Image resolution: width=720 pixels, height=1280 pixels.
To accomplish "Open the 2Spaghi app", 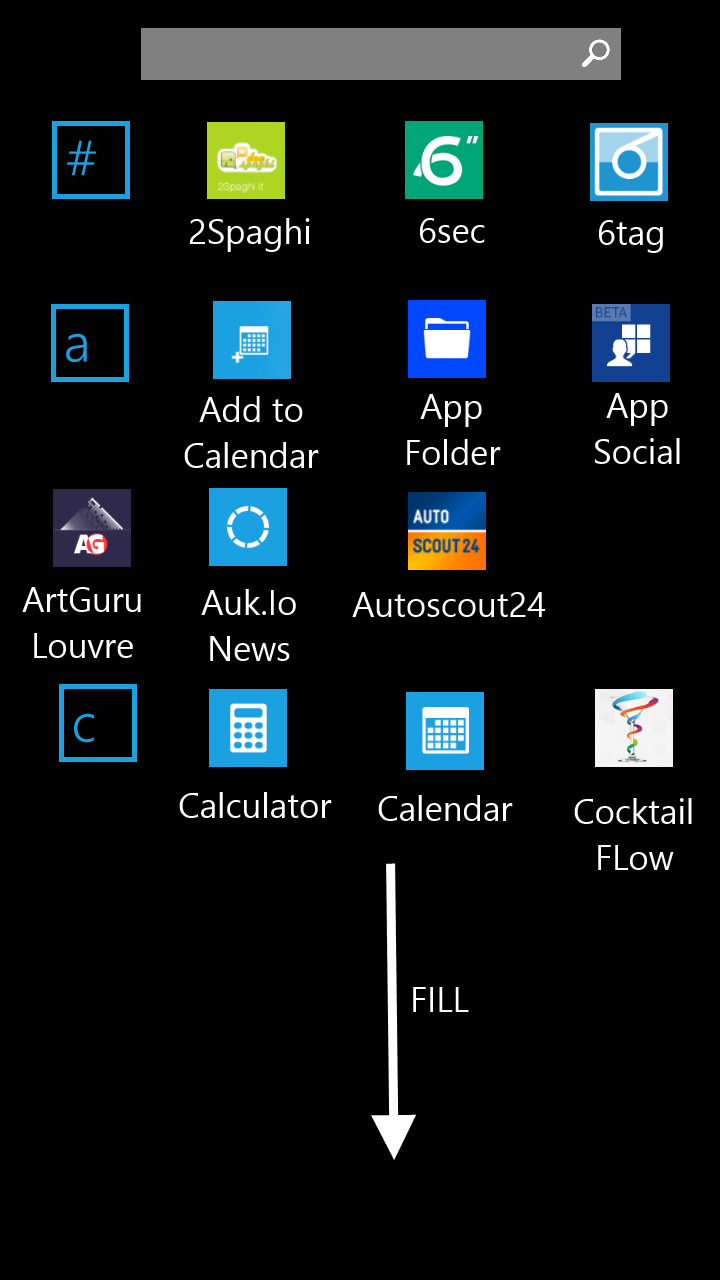I will coord(246,160).
